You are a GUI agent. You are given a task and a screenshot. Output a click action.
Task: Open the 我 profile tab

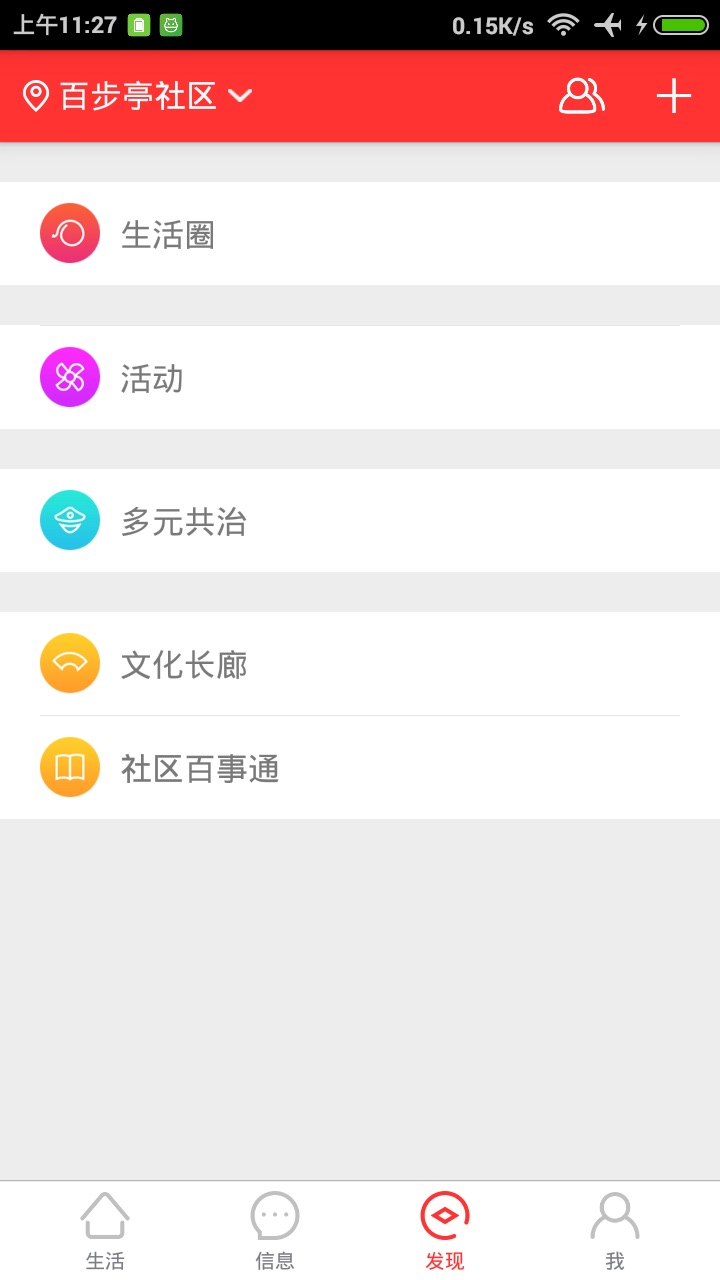coord(613,1230)
